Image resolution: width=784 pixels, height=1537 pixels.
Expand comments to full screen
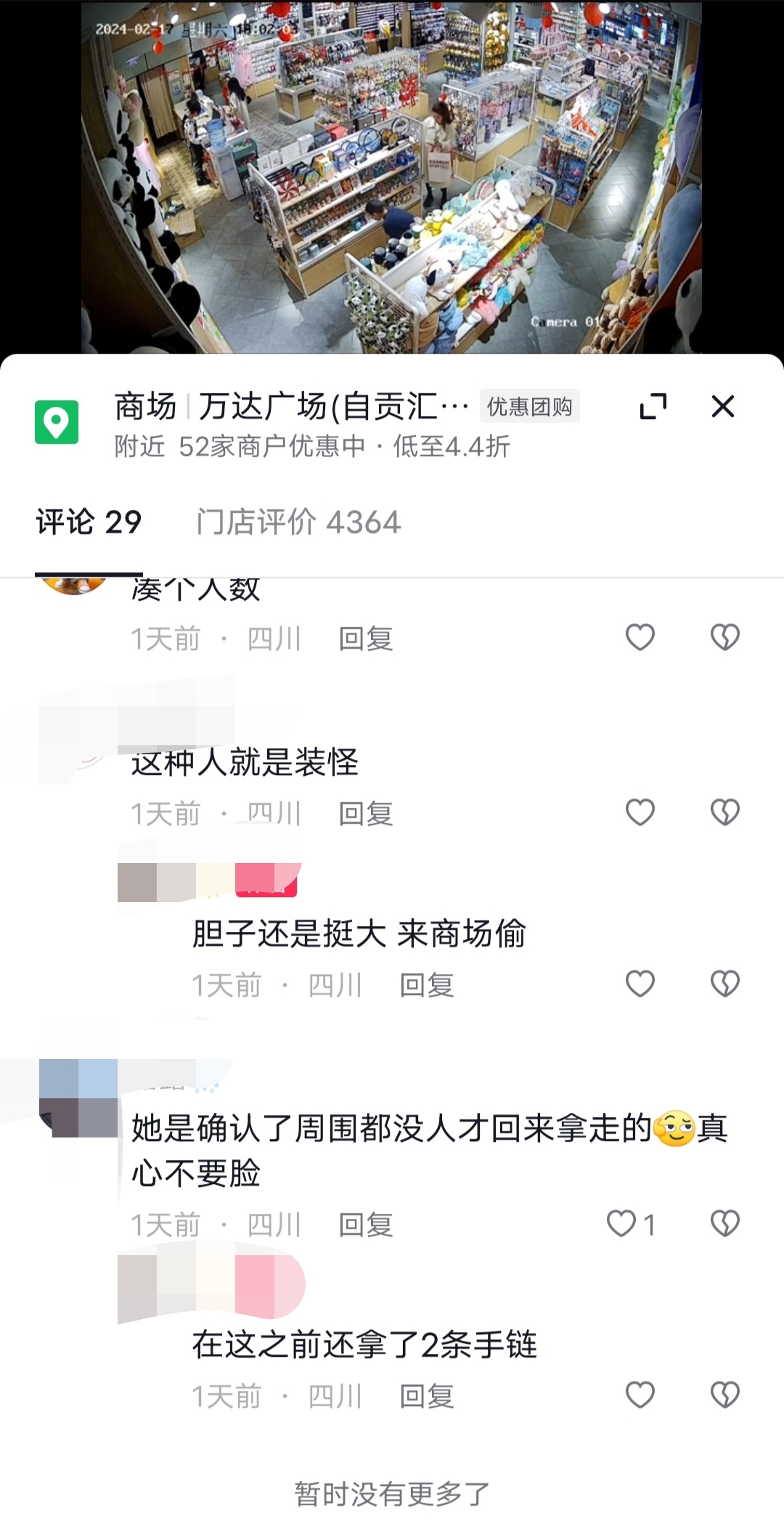tap(653, 407)
